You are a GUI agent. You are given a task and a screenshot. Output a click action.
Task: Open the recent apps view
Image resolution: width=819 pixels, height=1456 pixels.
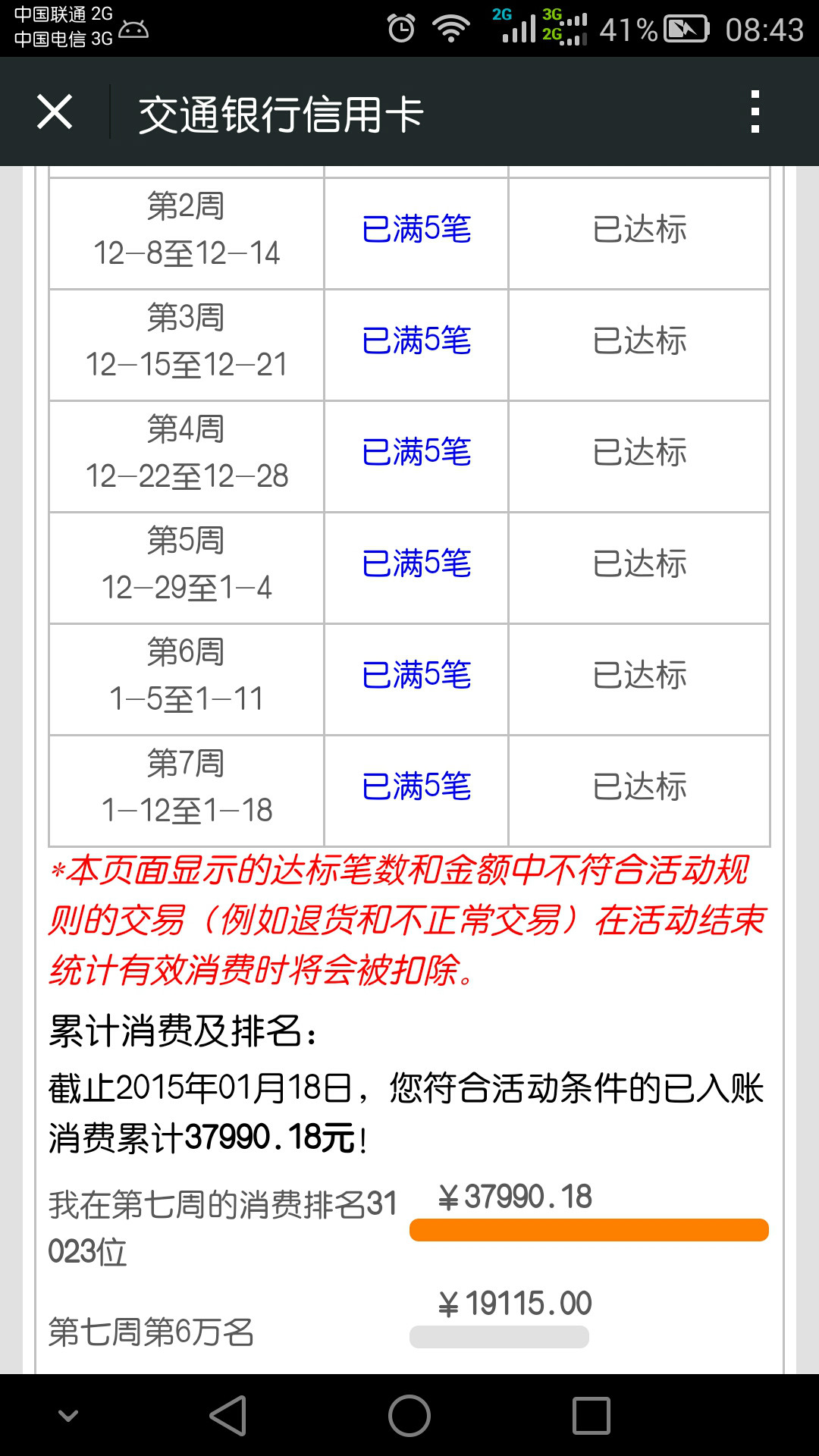pos(591,1416)
